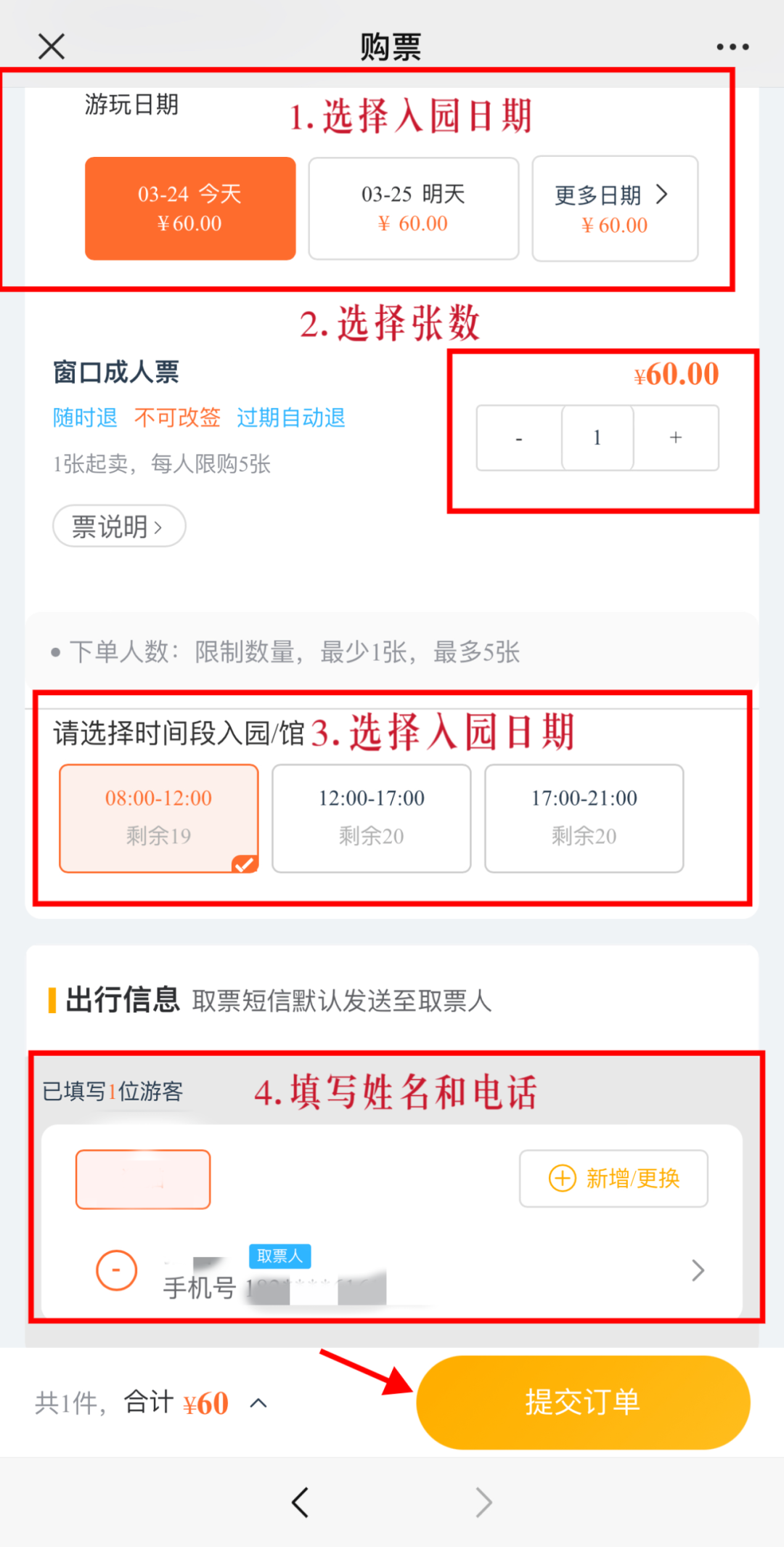Decrease ticket quantity with minus

coord(519,438)
